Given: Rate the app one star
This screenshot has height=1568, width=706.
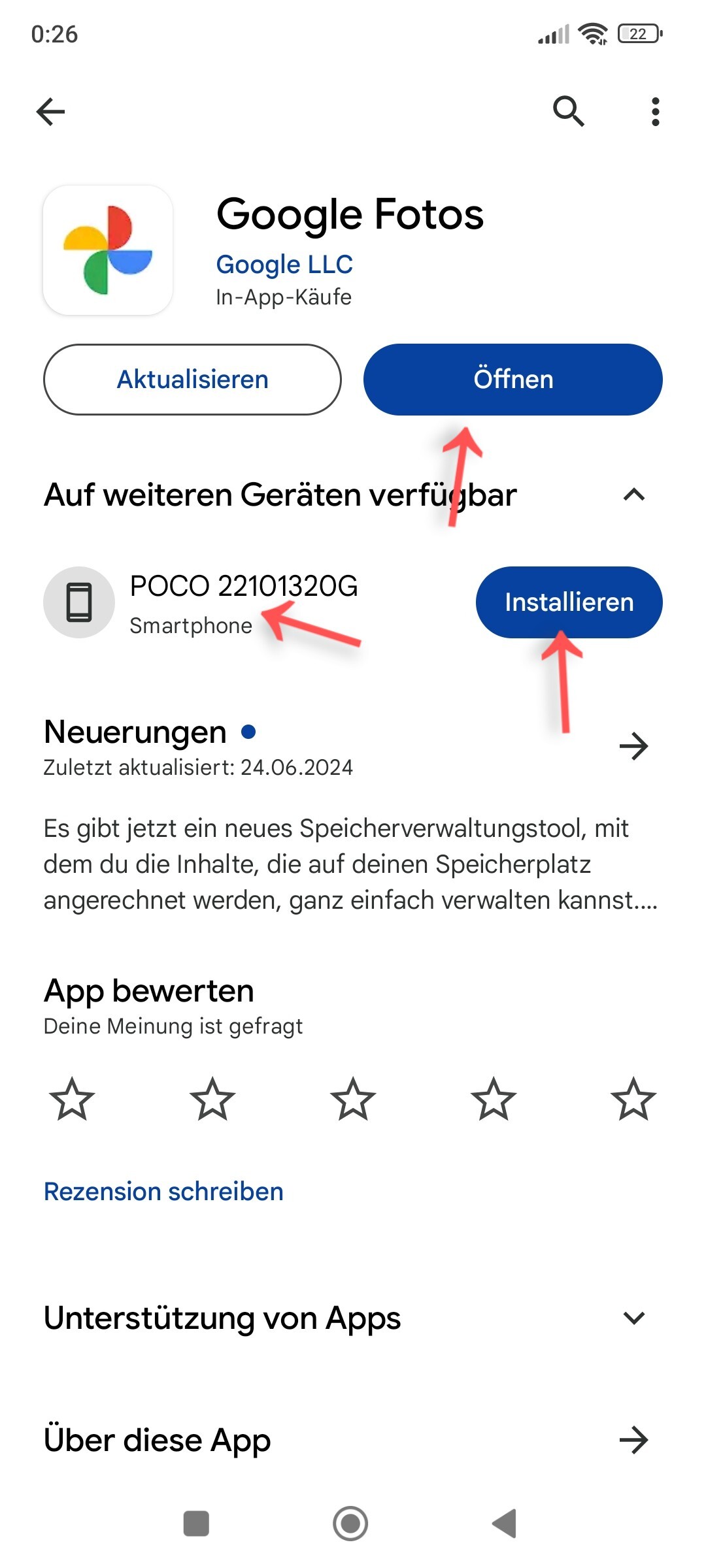Looking at the screenshot, I should point(72,1099).
